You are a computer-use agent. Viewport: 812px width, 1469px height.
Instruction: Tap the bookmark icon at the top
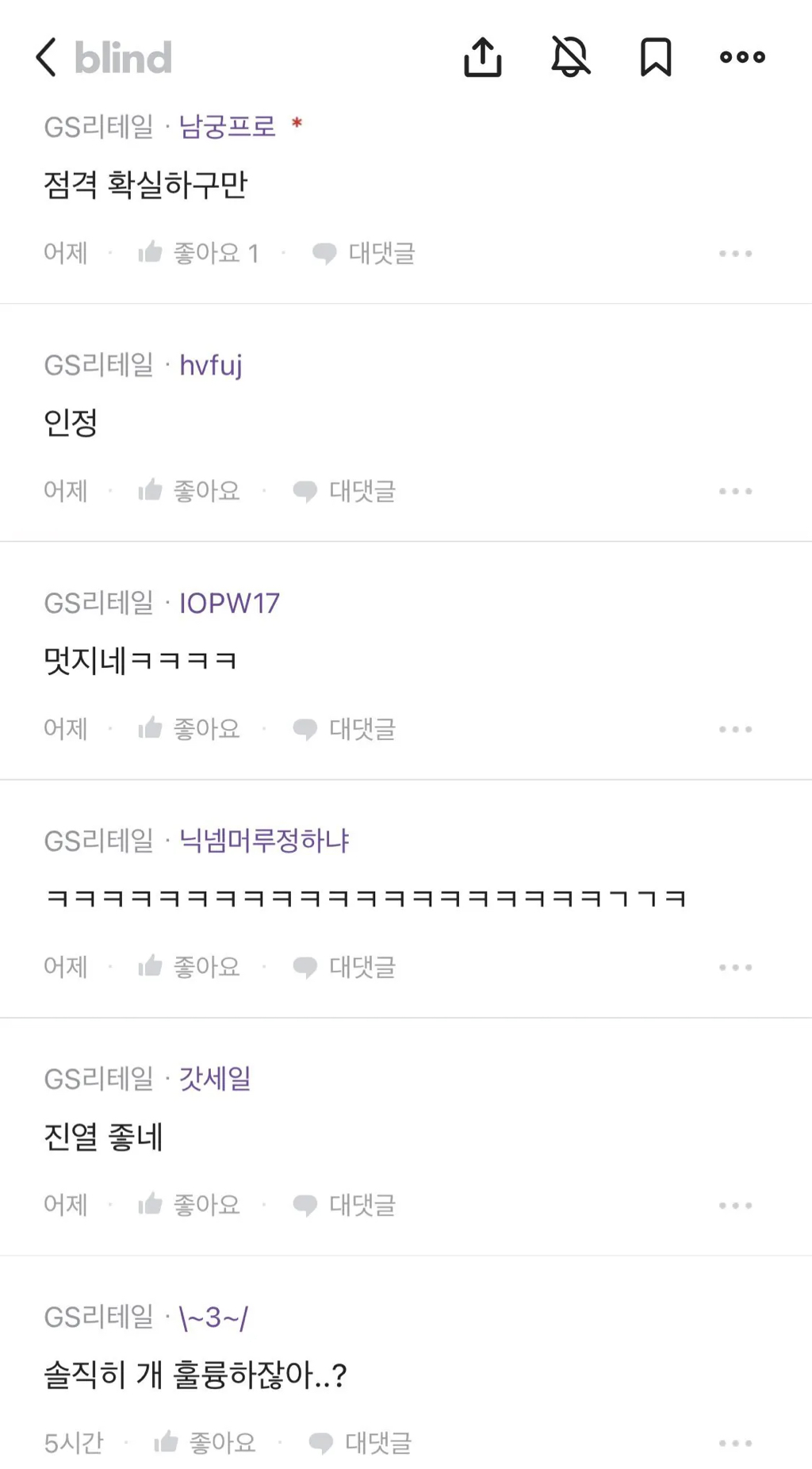(656, 56)
